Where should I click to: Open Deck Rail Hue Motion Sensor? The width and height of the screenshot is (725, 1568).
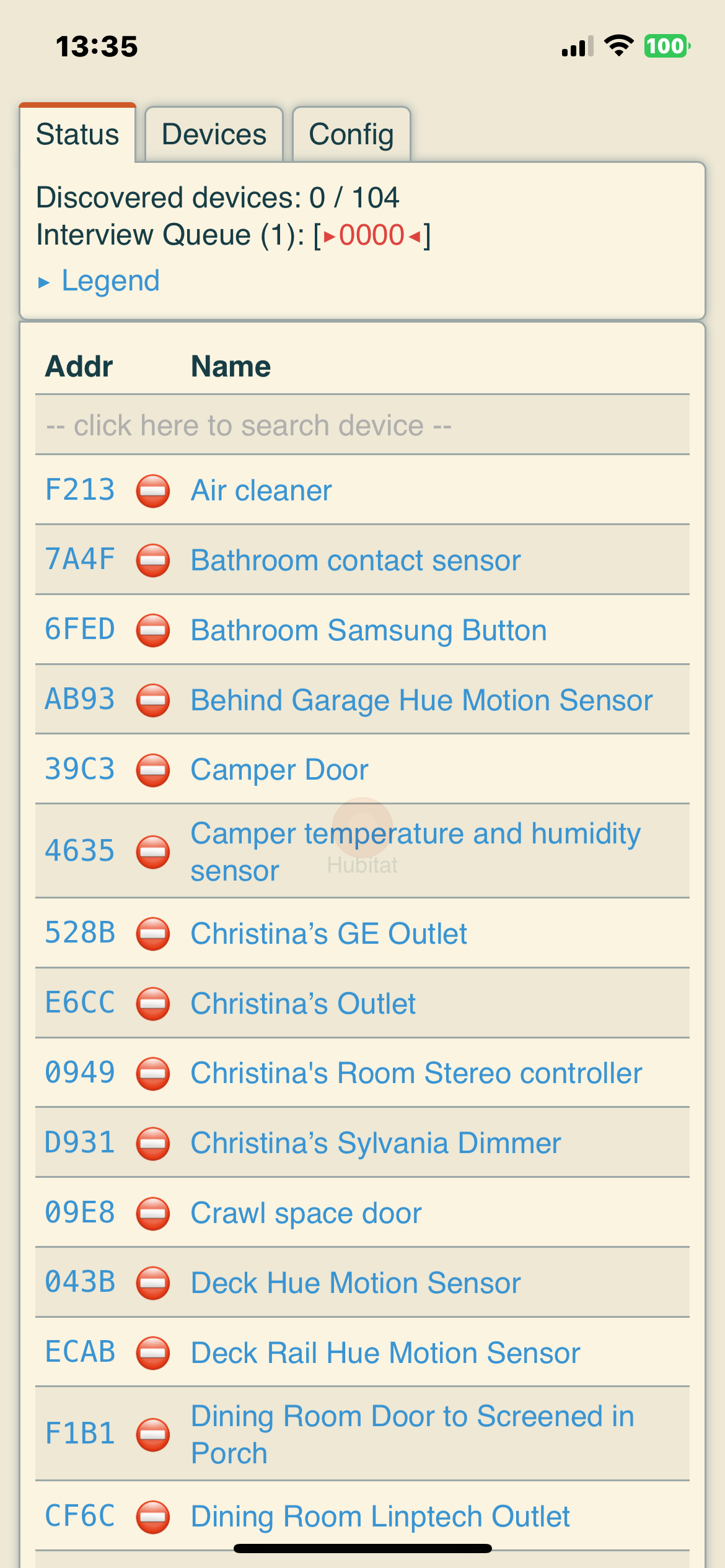(385, 1352)
